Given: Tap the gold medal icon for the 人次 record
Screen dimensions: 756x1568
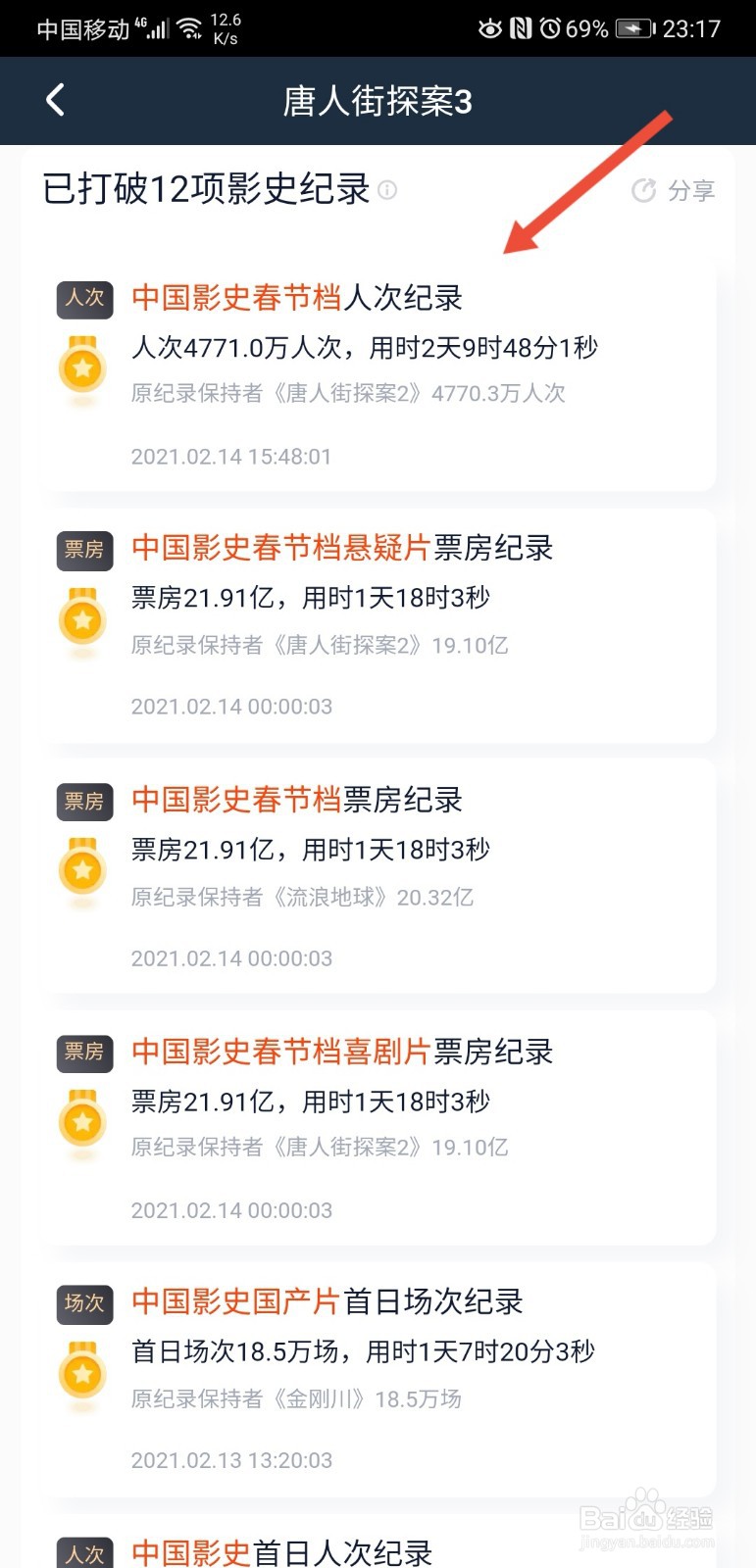Looking at the screenshot, I should coord(82,369).
